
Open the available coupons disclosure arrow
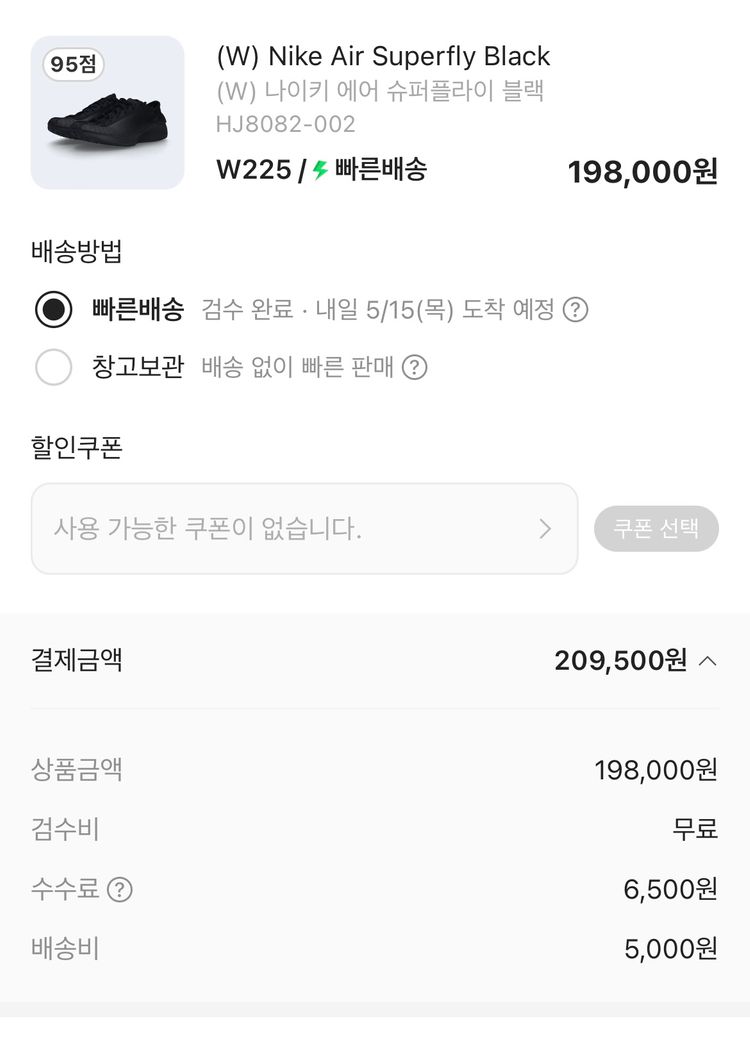pyautogui.click(x=545, y=528)
